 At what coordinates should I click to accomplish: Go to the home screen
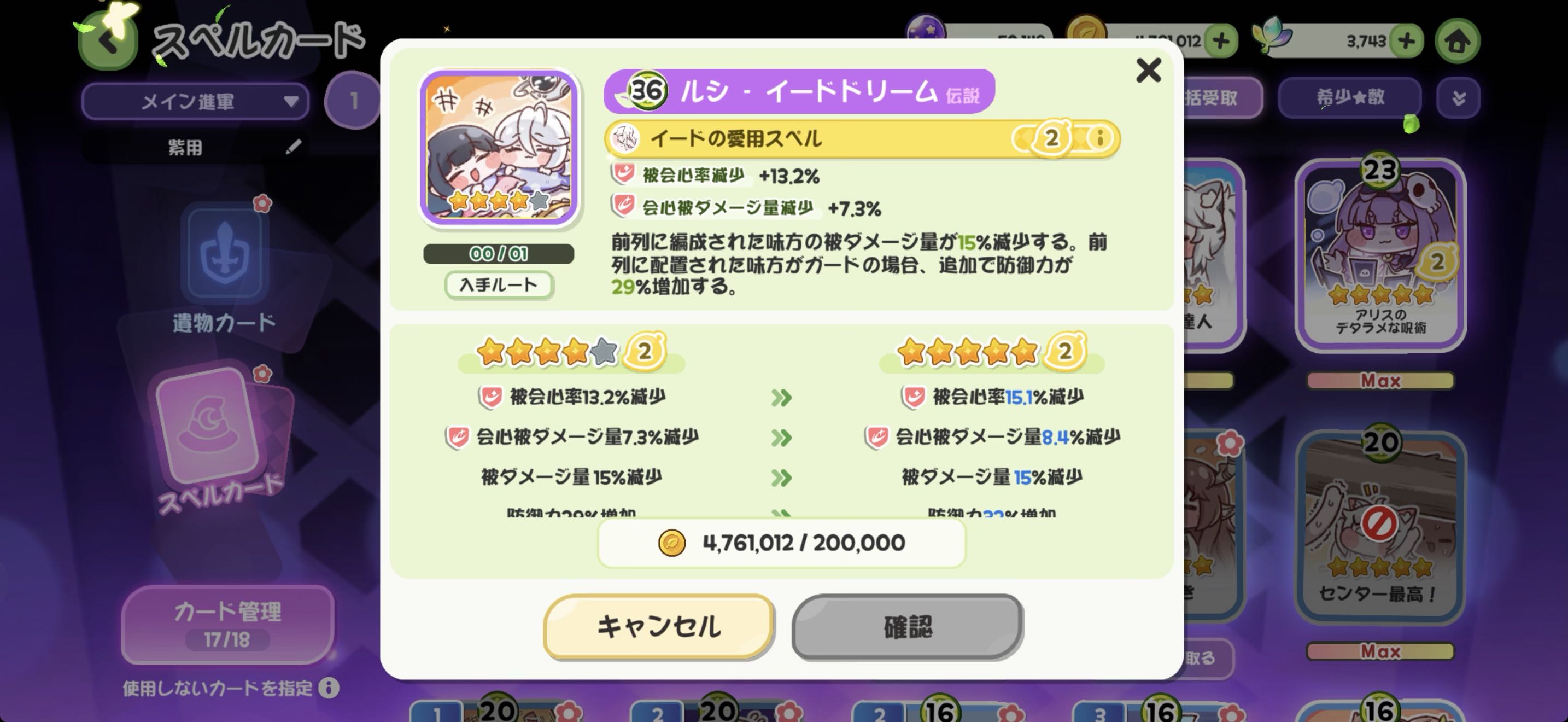[1457, 42]
